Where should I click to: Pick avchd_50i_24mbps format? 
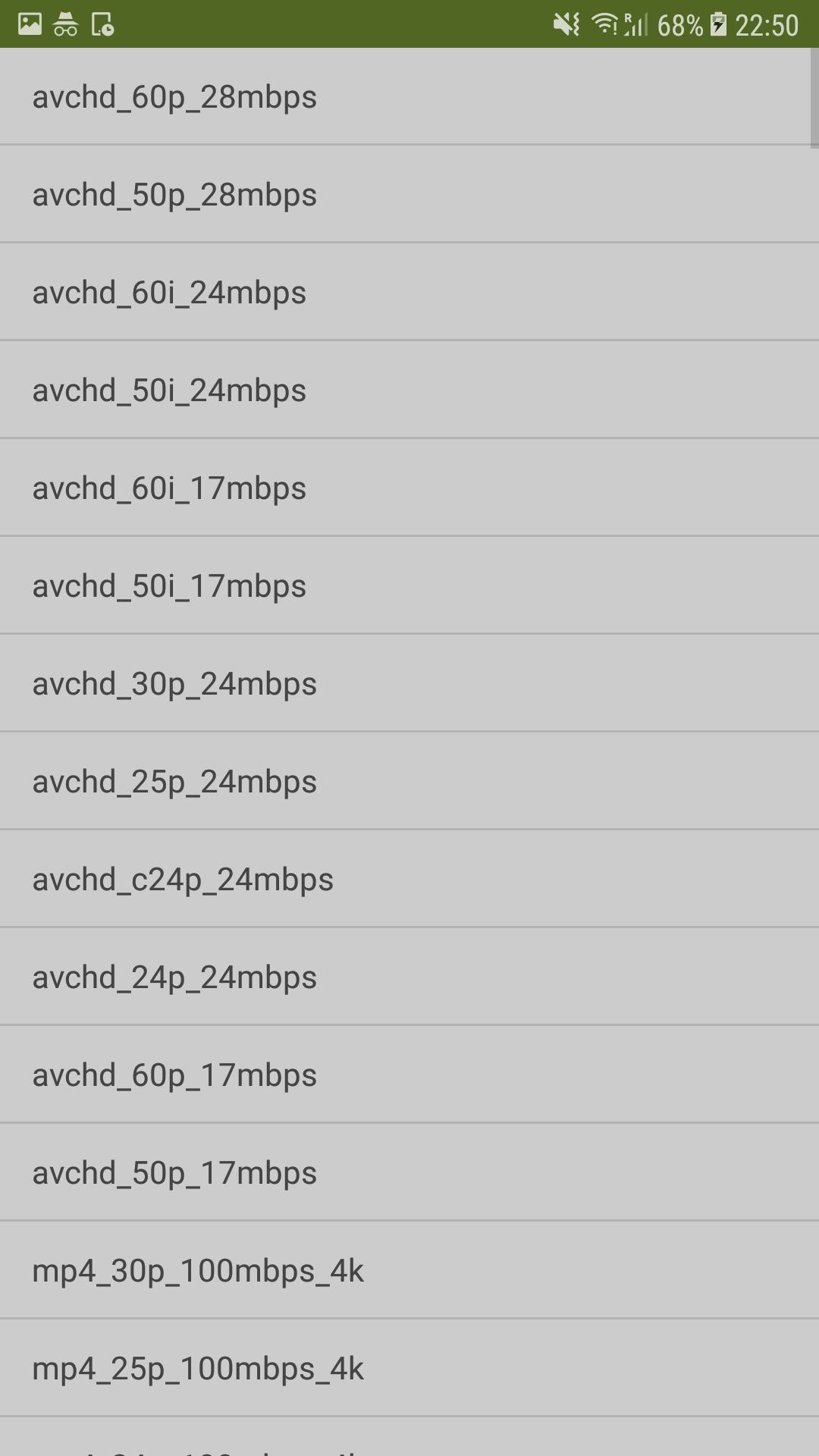(x=409, y=390)
